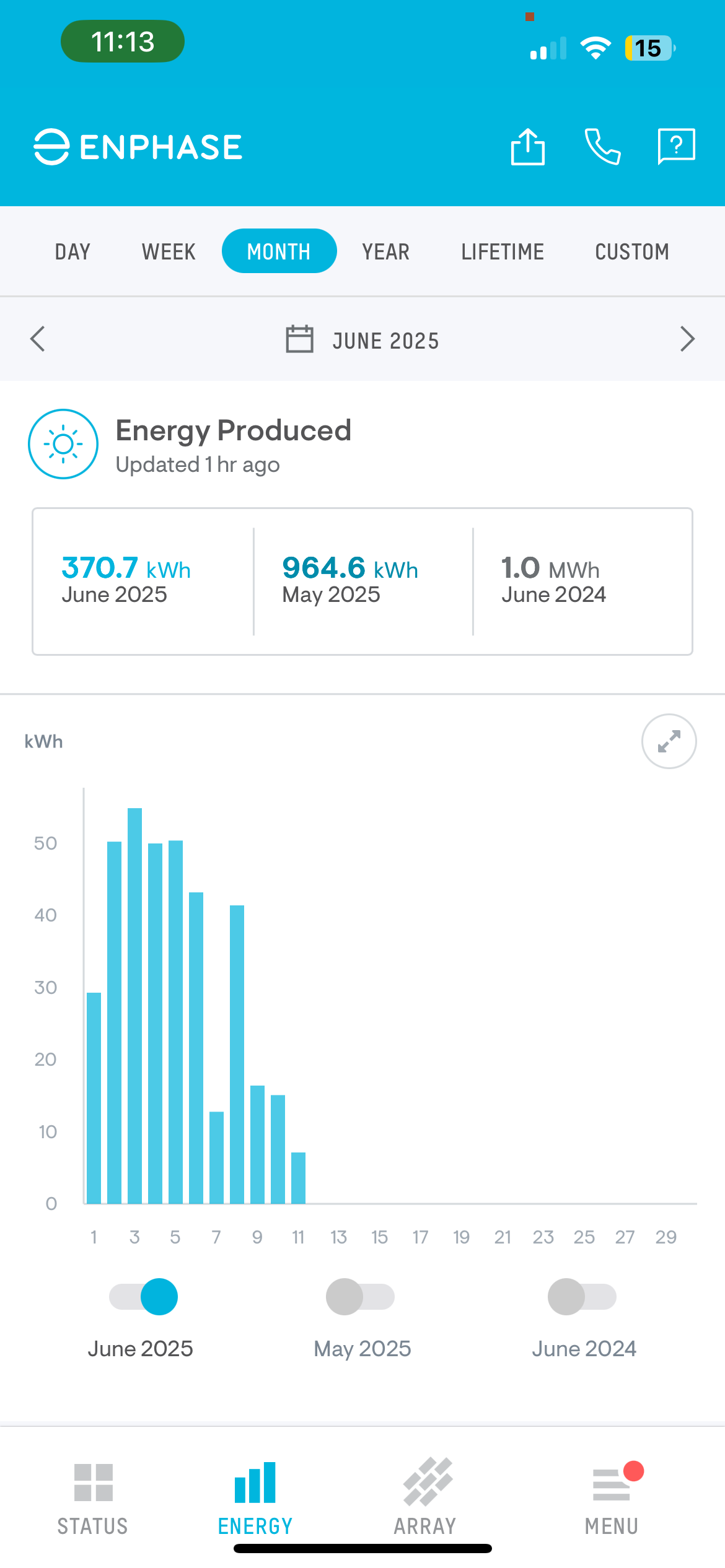Select the MONTH view tab
725x1568 pixels.
click(279, 251)
